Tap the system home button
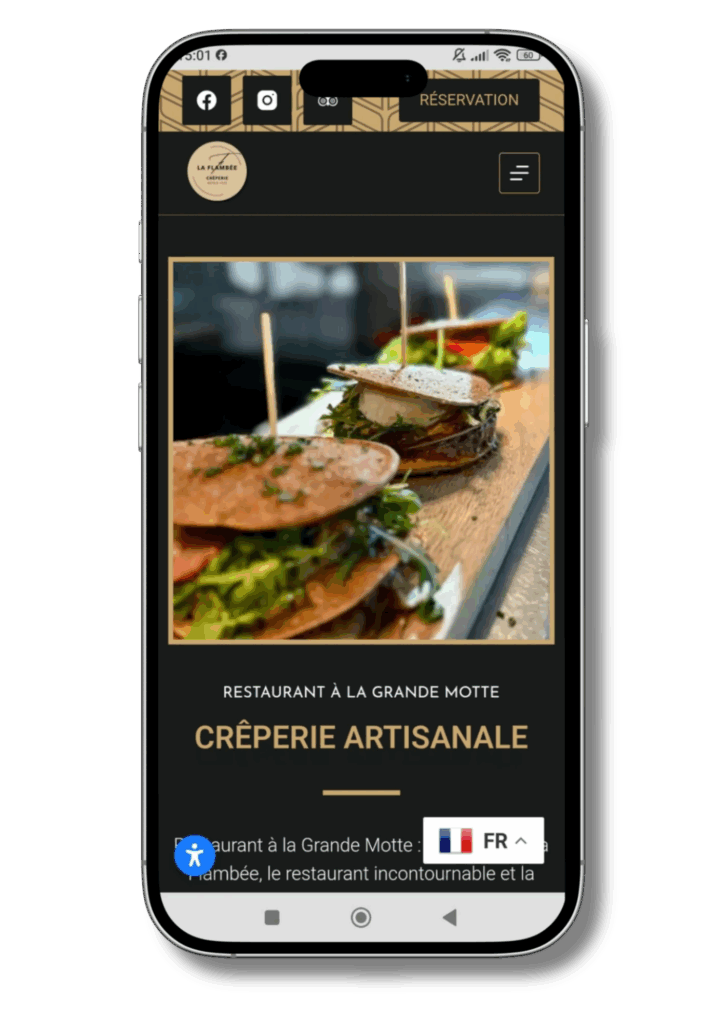This screenshot has width=724, height=1024. [361, 917]
